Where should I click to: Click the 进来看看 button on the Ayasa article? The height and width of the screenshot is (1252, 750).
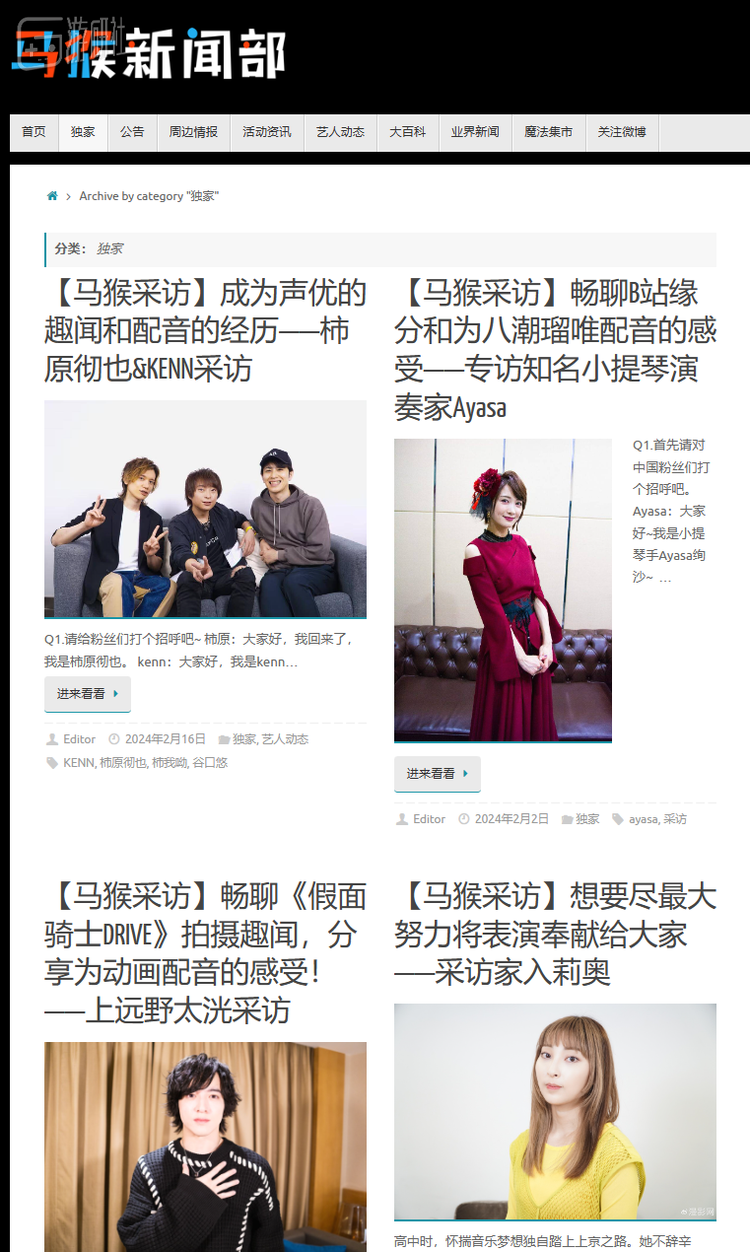pyautogui.click(x=437, y=773)
